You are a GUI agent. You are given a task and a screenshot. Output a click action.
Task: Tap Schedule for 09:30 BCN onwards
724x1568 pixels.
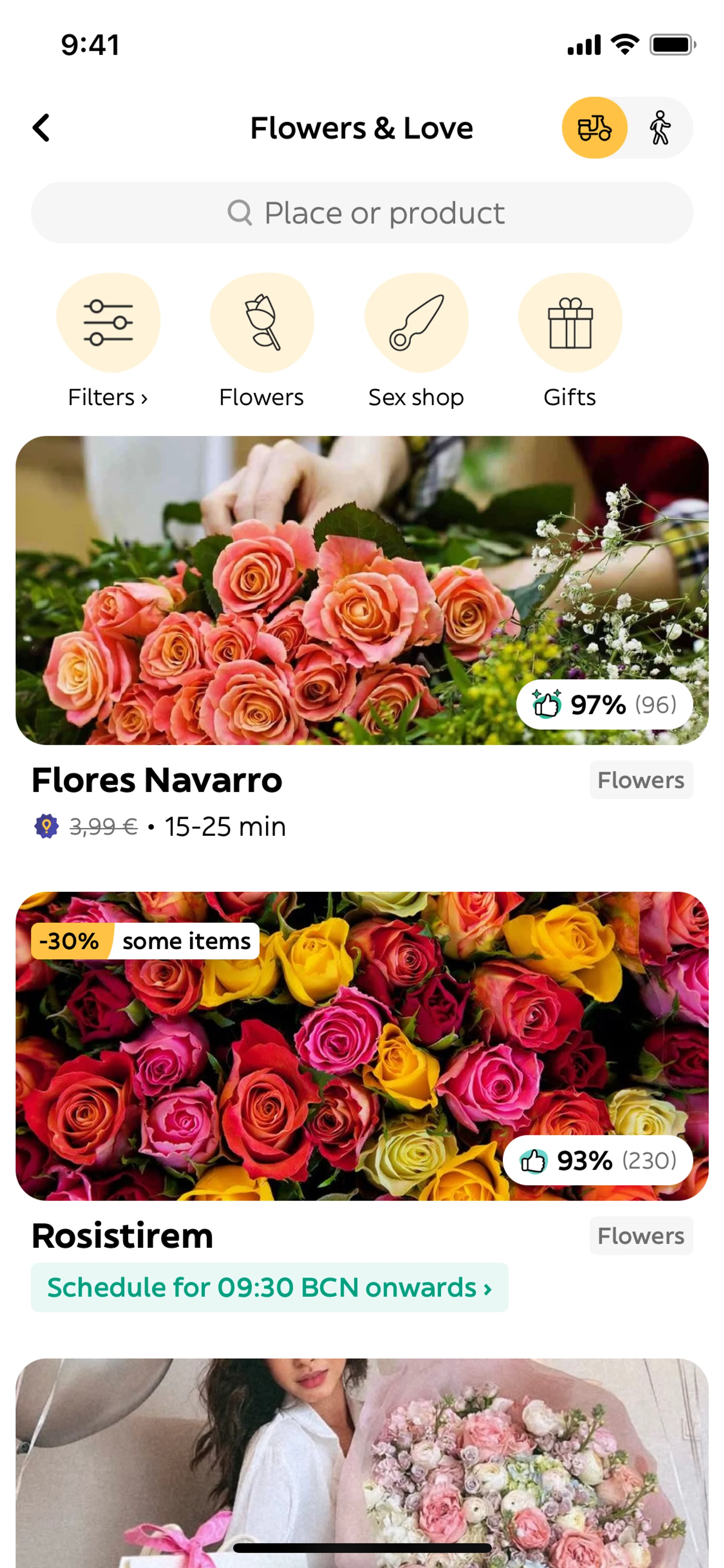coord(269,1287)
